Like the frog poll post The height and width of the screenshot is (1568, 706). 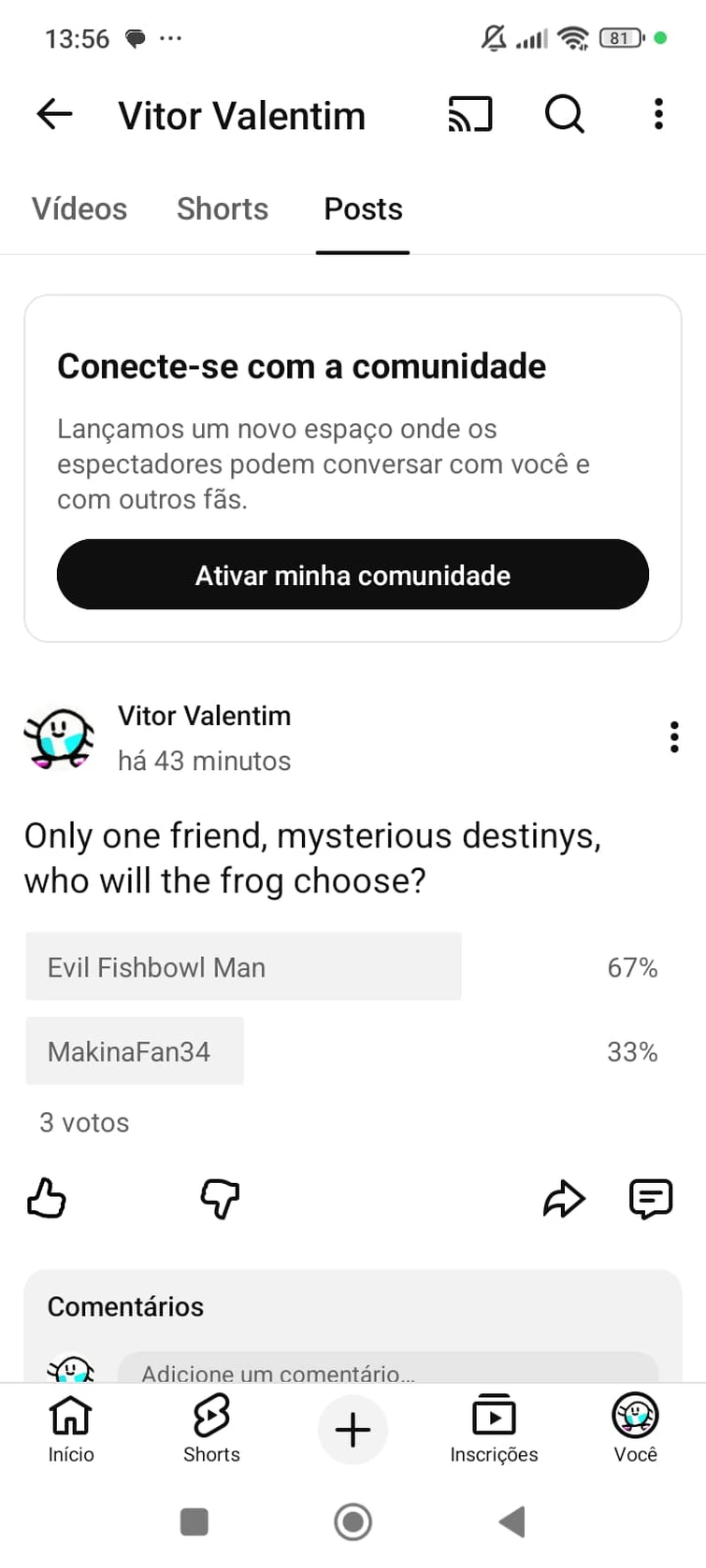[x=47, y=1199]
